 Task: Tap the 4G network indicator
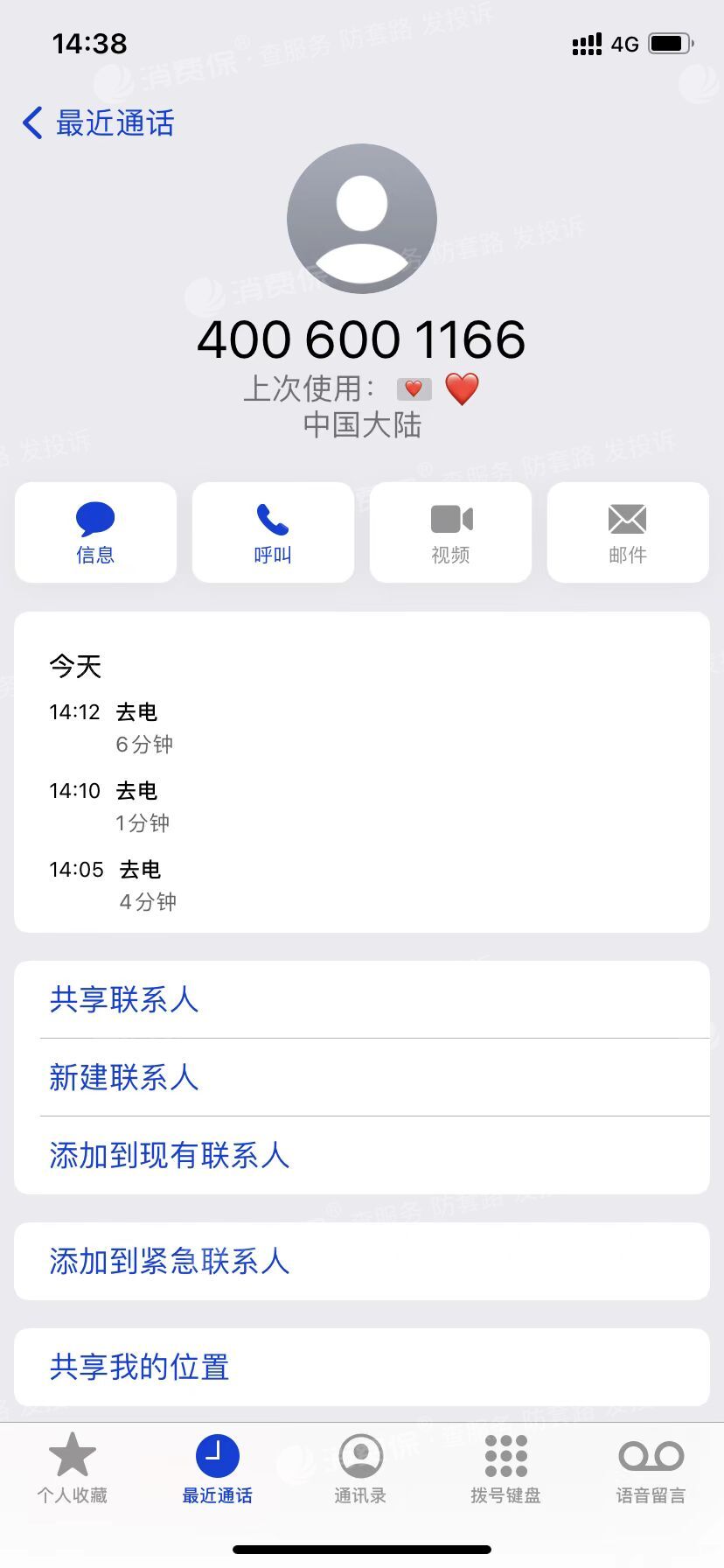click(x=624, y=44)
